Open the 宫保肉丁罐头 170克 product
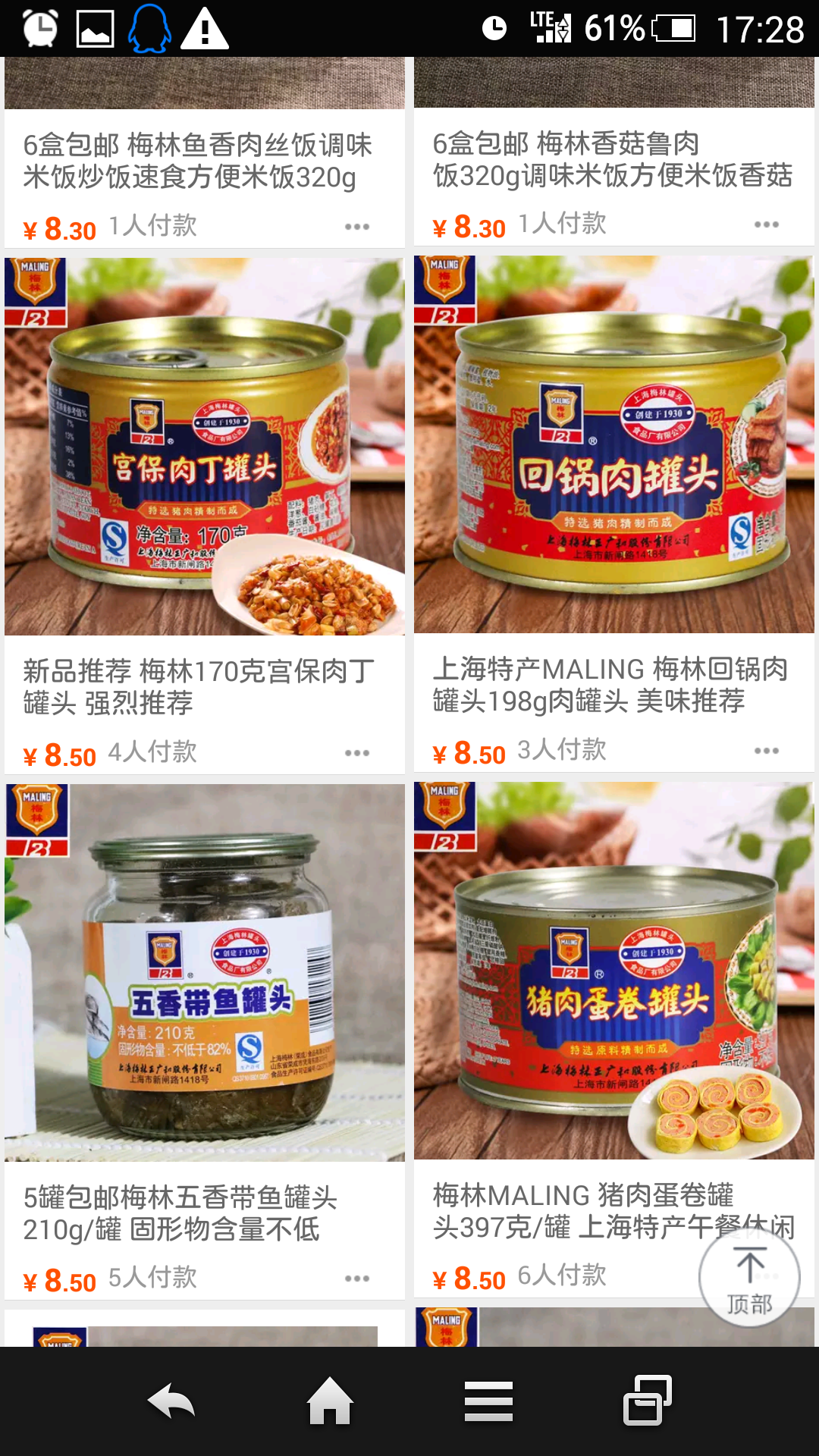819x1456 pixels. [205, 447]
